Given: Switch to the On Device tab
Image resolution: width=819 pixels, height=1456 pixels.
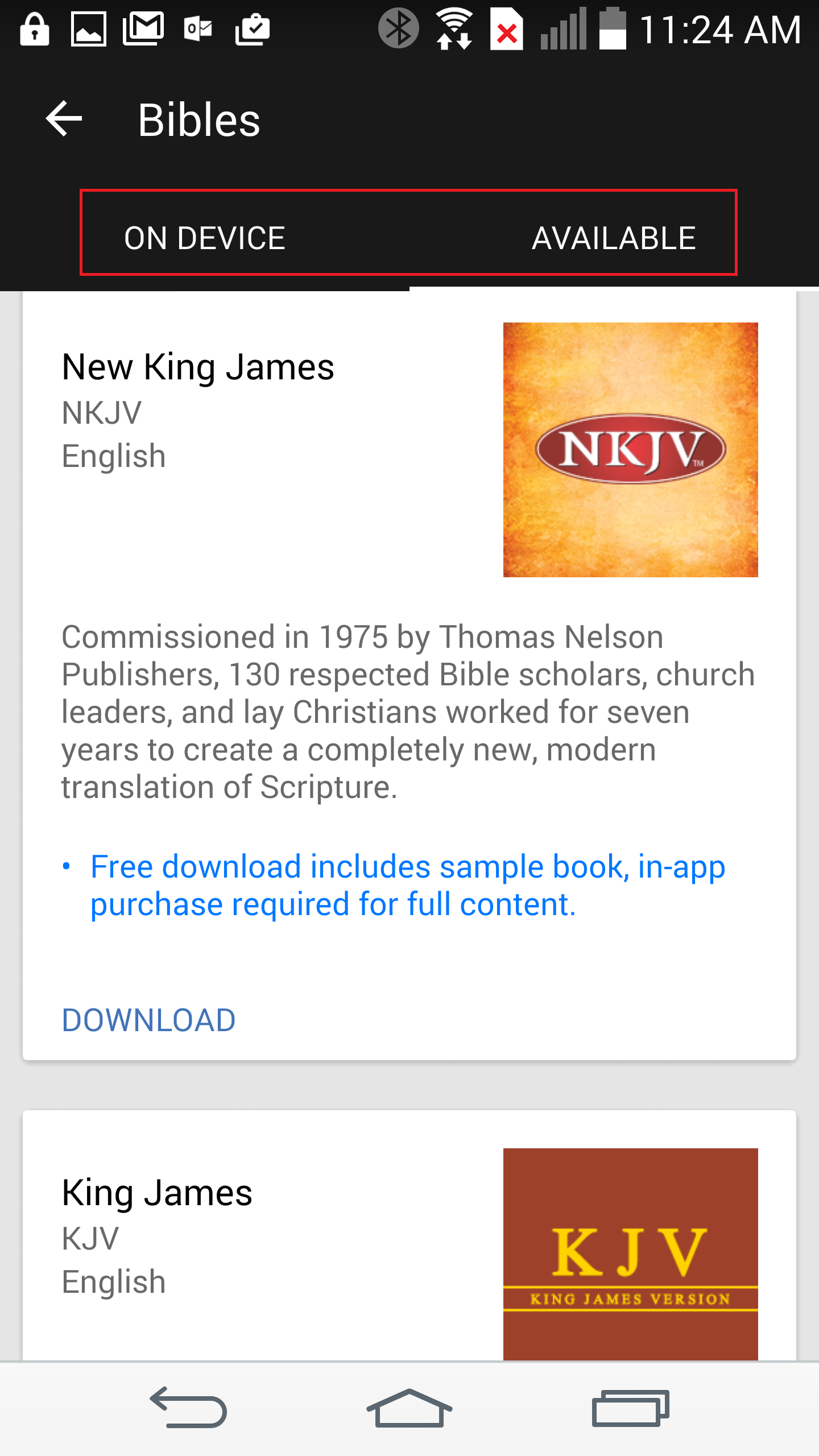Looking at the screenshot, I should point(204,238).
